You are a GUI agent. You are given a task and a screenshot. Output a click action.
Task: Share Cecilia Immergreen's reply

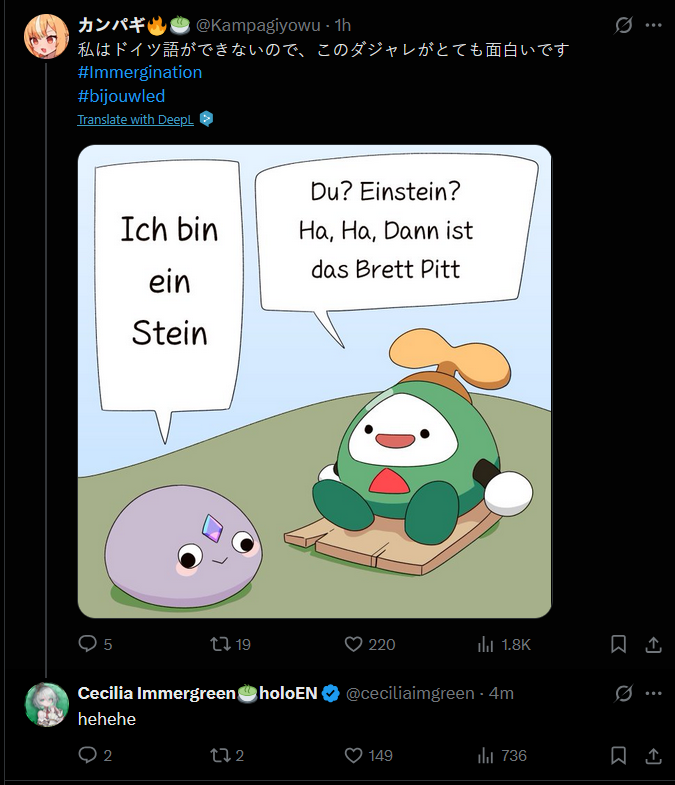coord(653,755)
